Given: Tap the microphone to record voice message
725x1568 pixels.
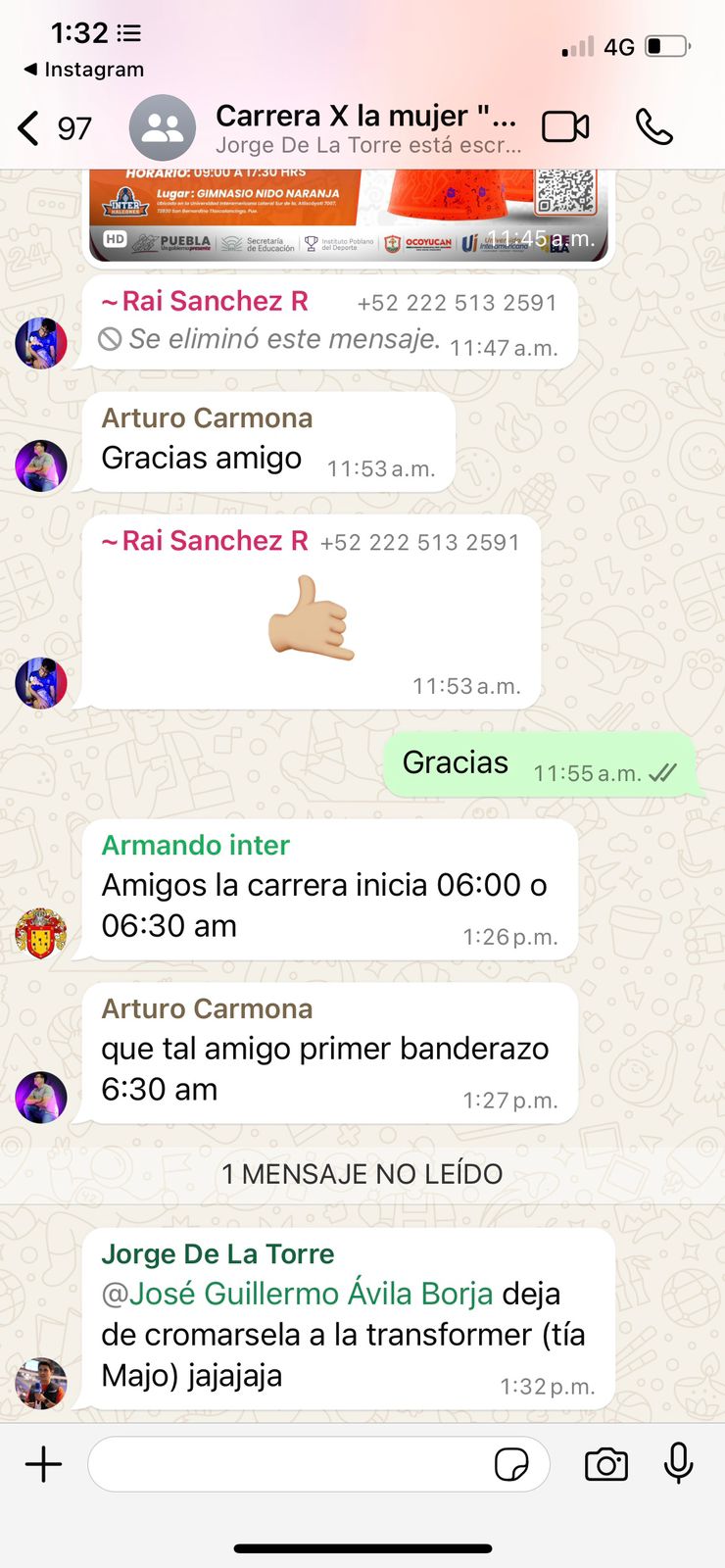Looking at the screenshot, I should click(678, 1464).
